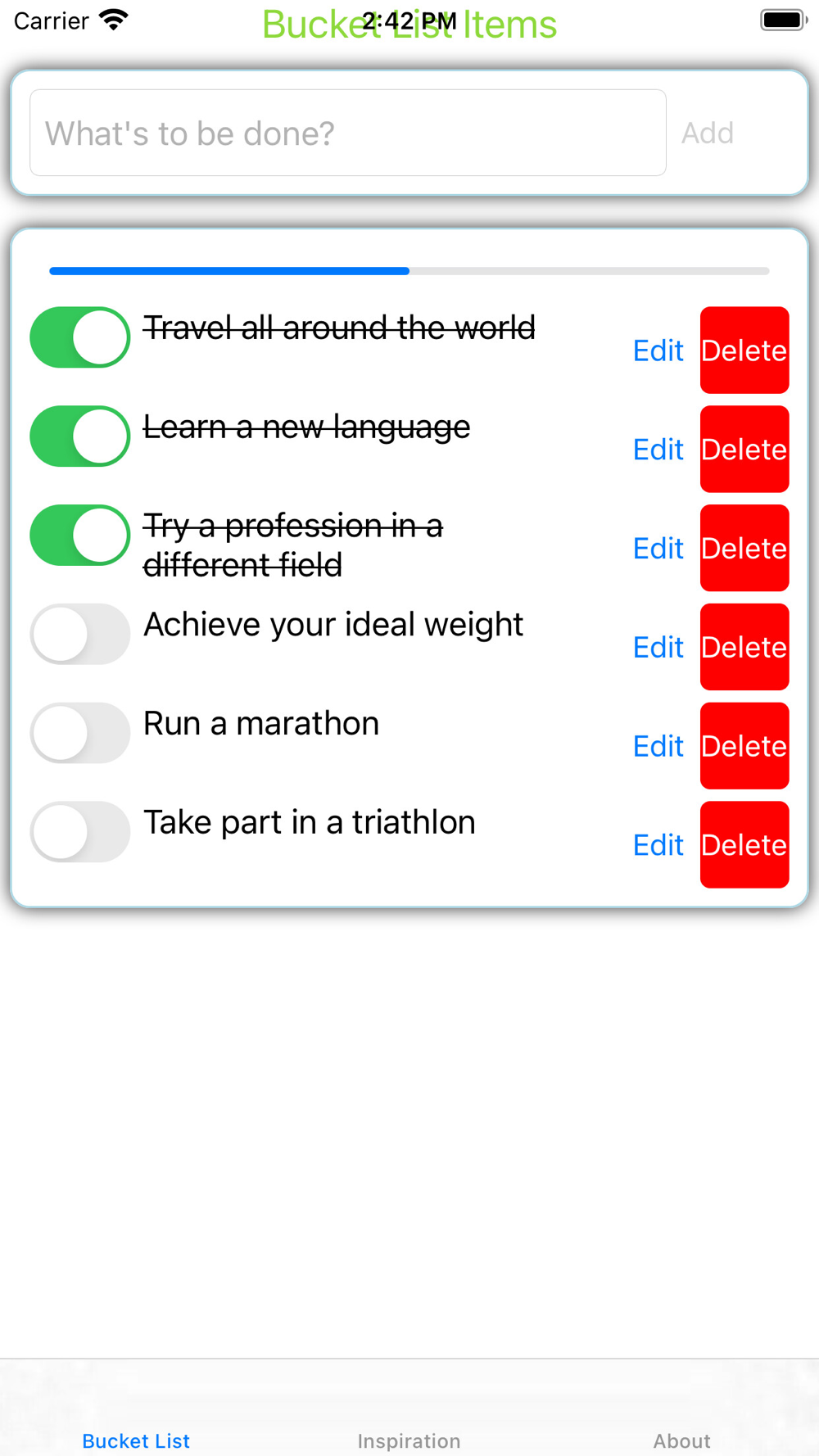The image size is (819, 1456).
Task: Edit the "Run a marathon" item
Action: pyautogui.click(x=658, y=746)
